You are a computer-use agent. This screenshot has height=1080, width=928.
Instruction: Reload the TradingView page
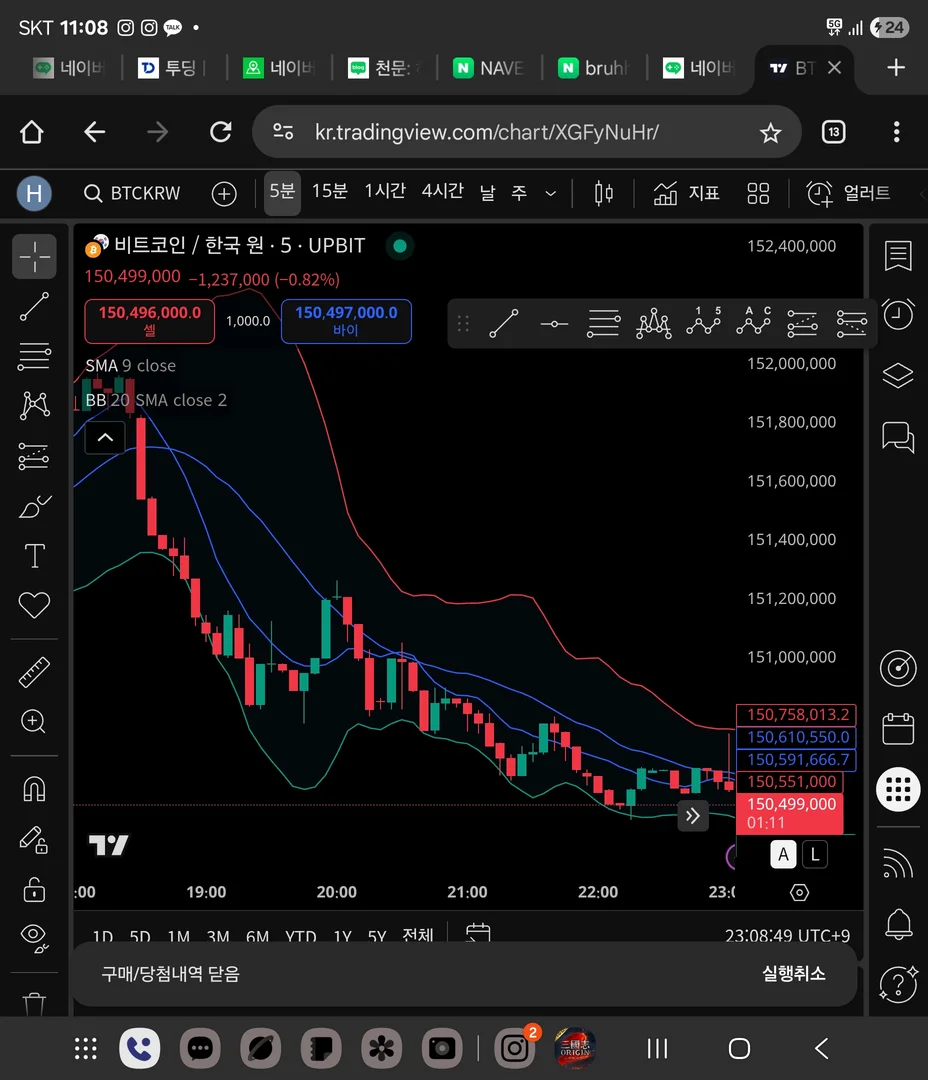(221, 132)
